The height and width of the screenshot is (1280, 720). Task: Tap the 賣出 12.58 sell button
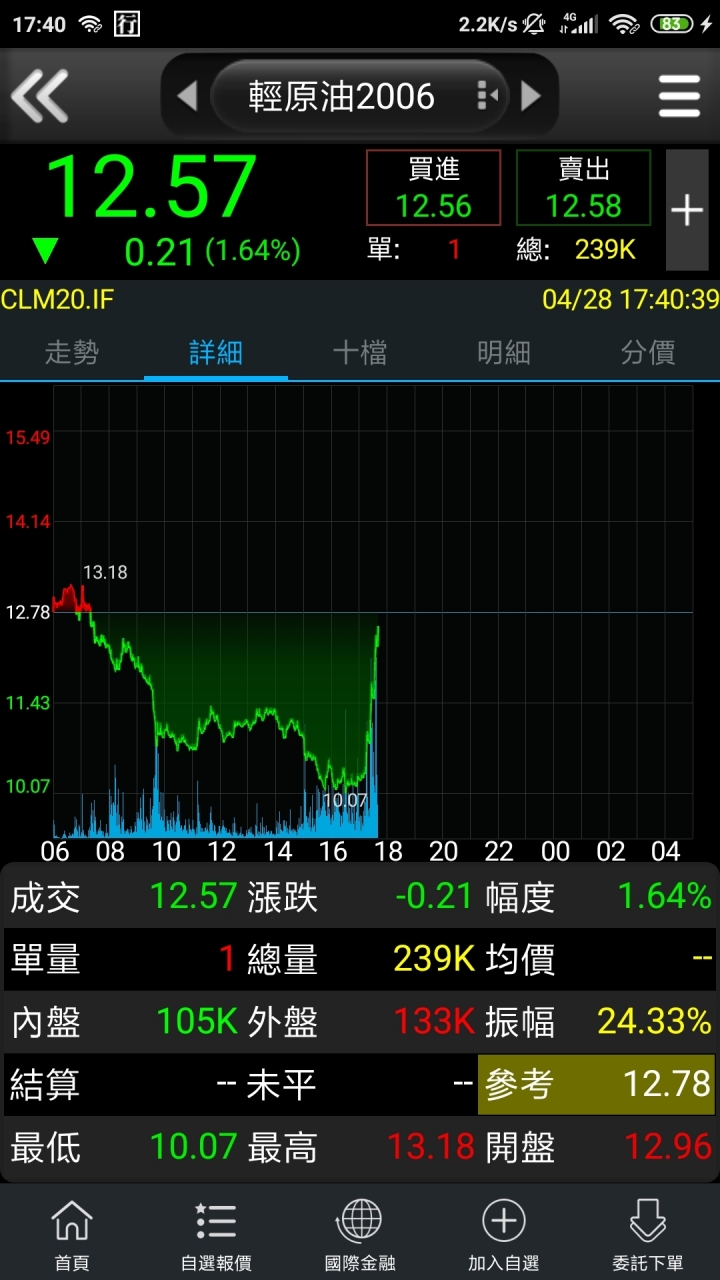pyautogui.click(x=584, y=188)
